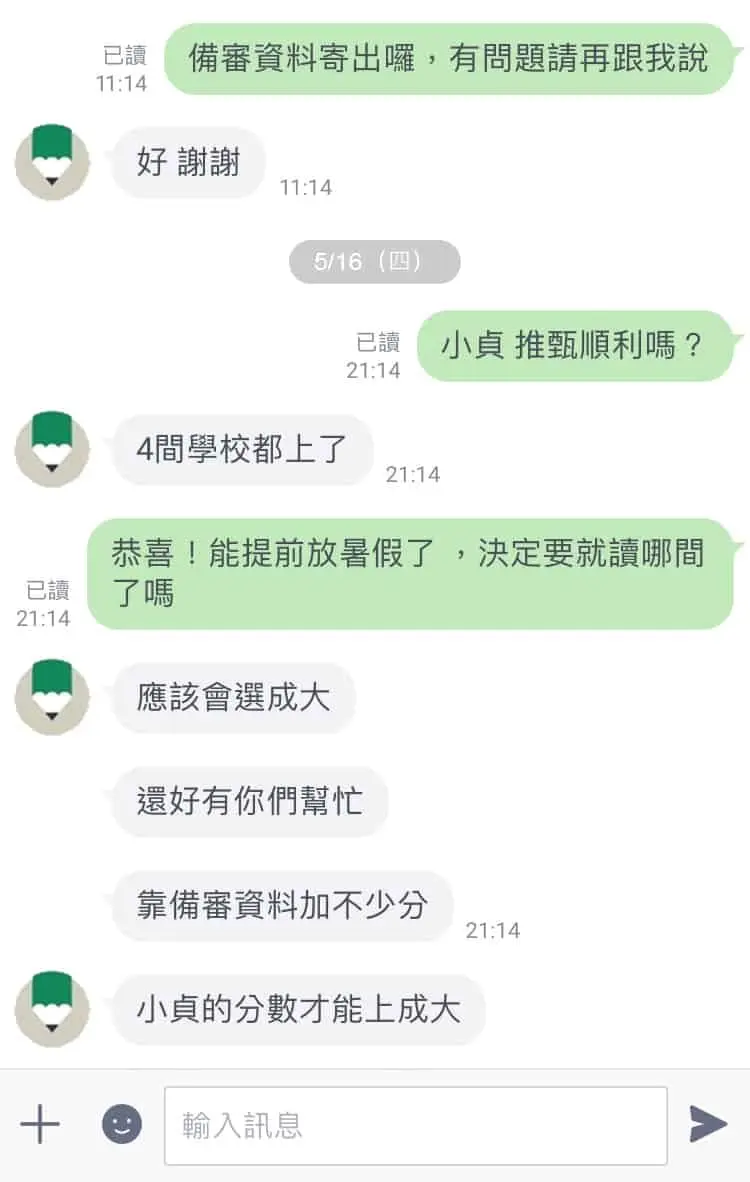Open the smiley face icon in the message bar
This screenshot has height=1182, width=750.
119,1123
